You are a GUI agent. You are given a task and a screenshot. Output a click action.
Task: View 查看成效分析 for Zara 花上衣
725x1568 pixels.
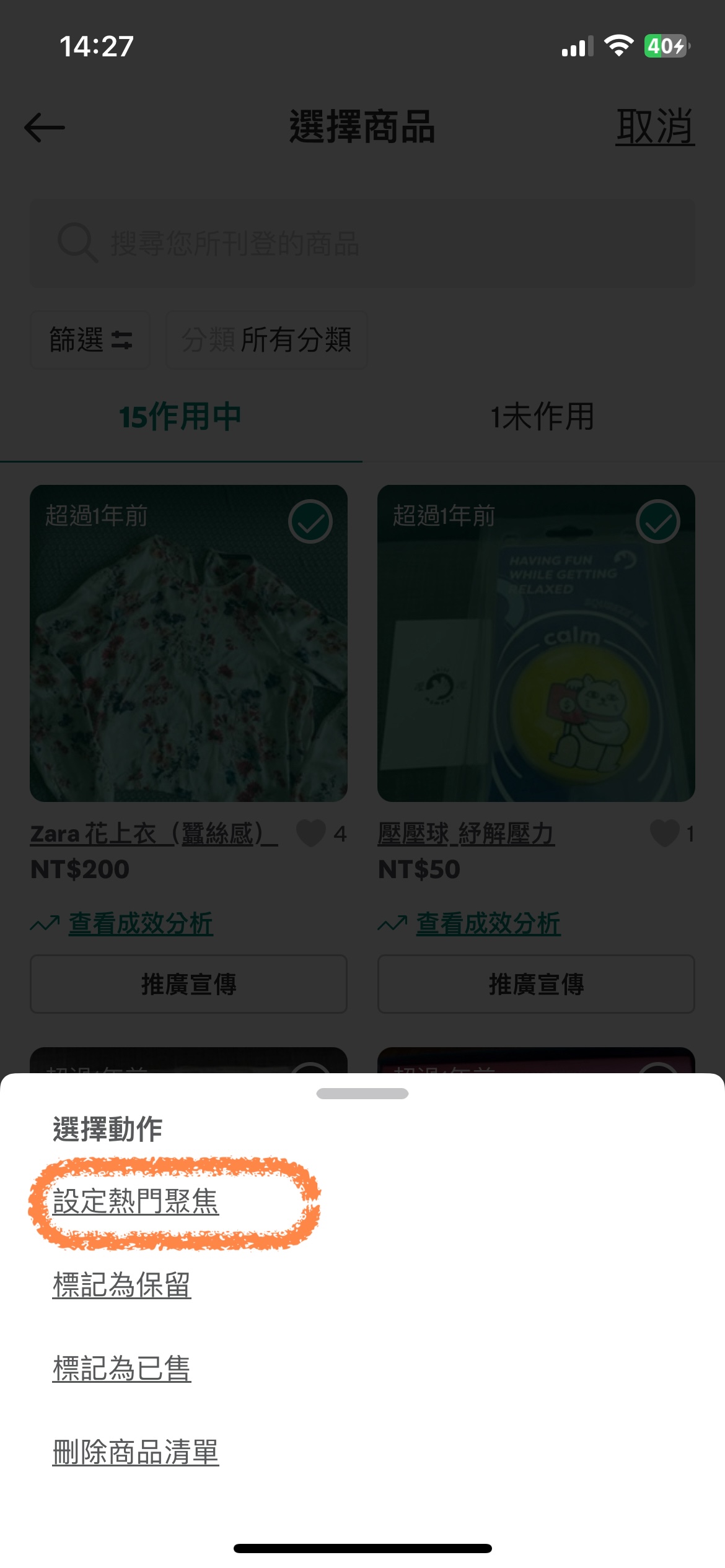tap(140, 923)
